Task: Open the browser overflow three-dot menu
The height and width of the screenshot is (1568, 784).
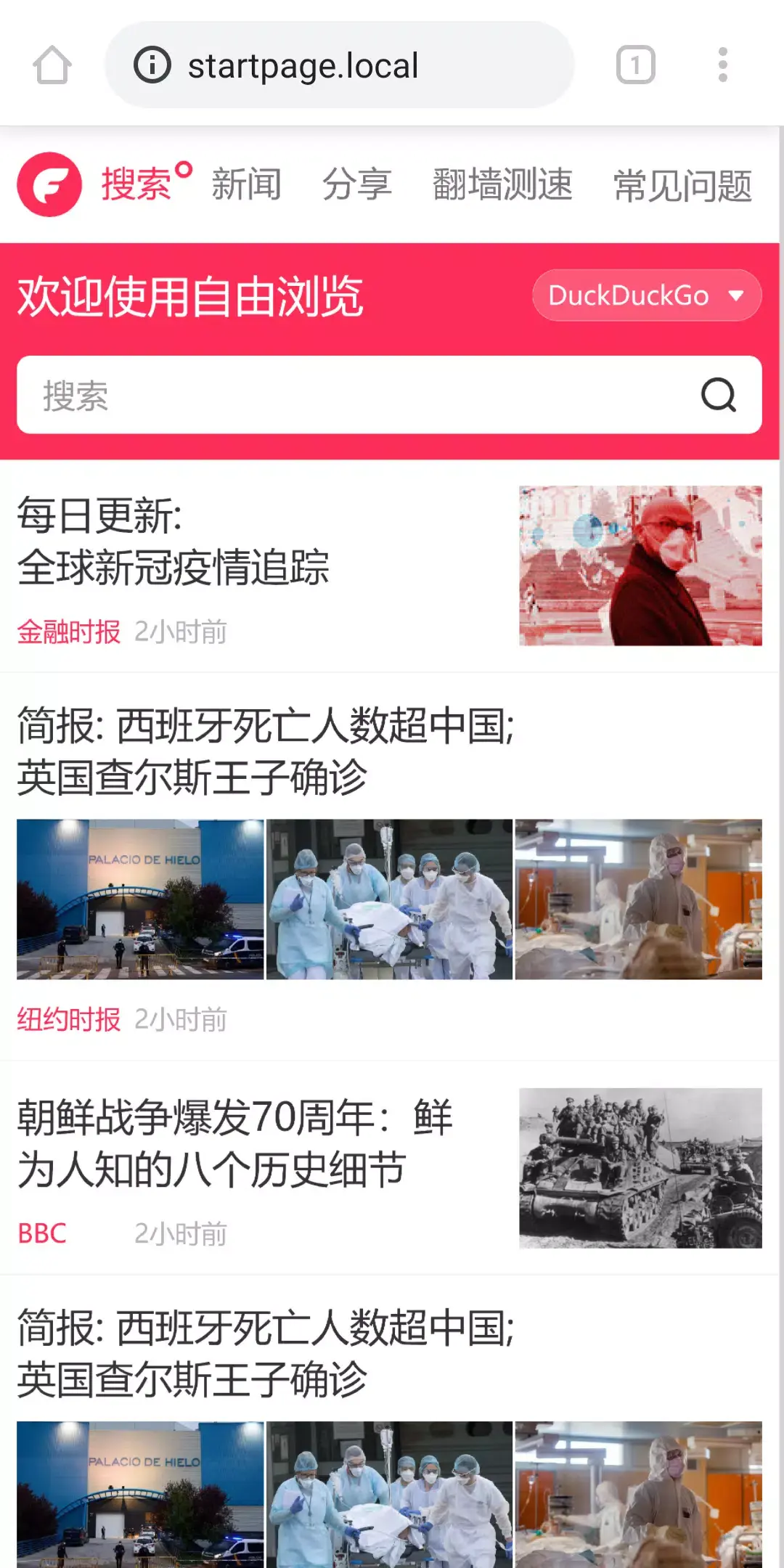Action: 722,65
